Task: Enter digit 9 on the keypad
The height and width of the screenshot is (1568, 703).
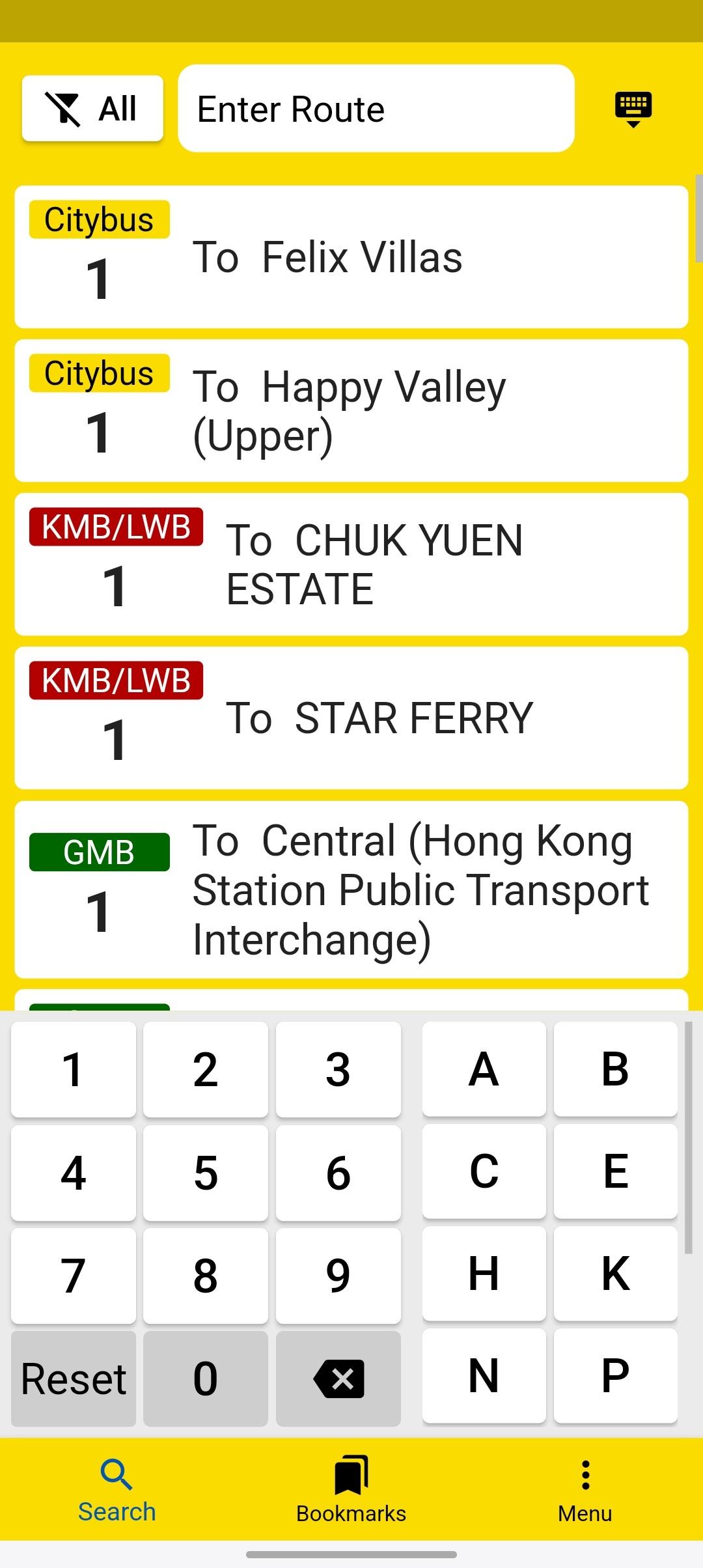Action: coord(338,1276)
